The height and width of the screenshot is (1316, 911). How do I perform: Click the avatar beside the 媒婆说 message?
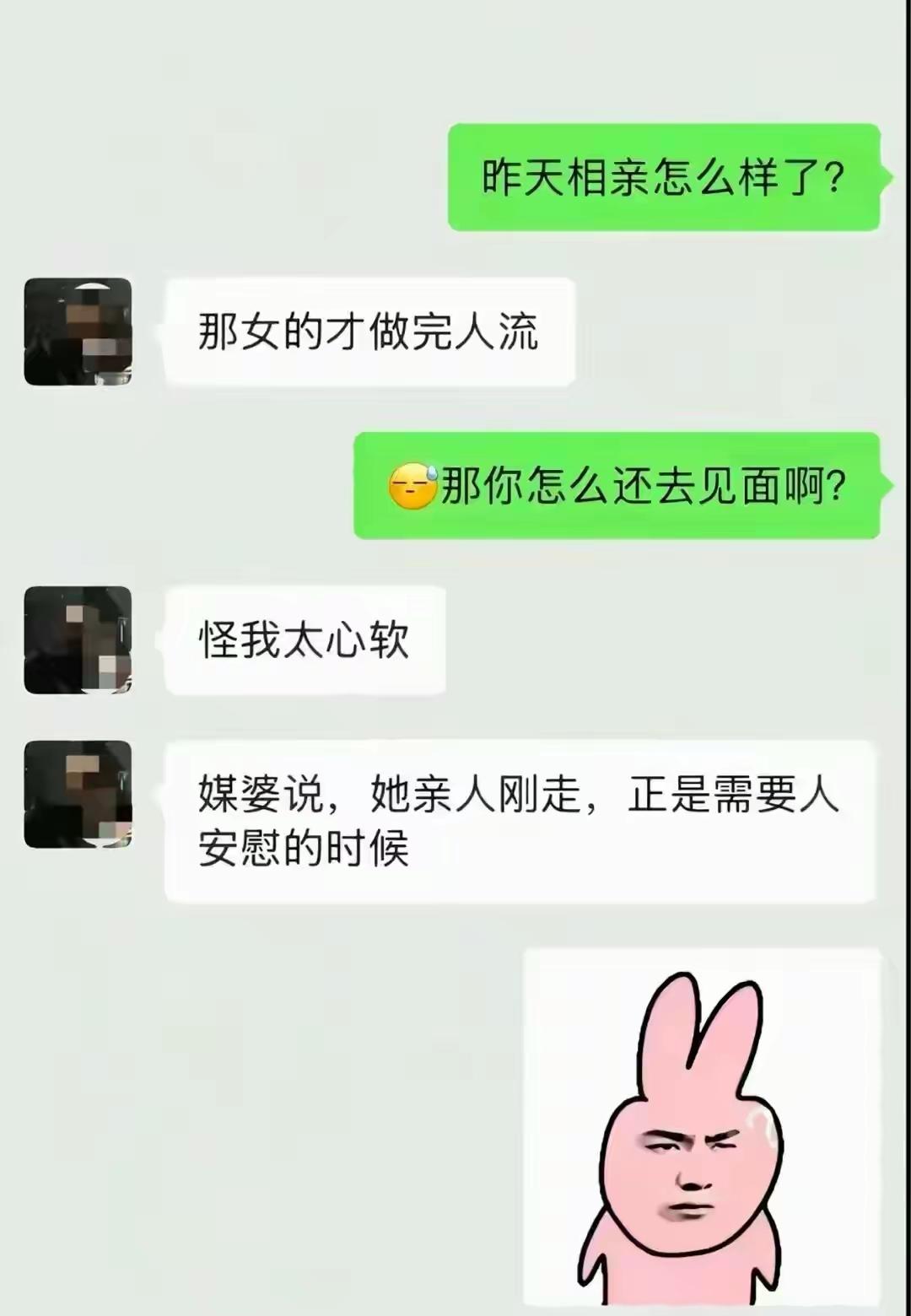tap(79, 793)
